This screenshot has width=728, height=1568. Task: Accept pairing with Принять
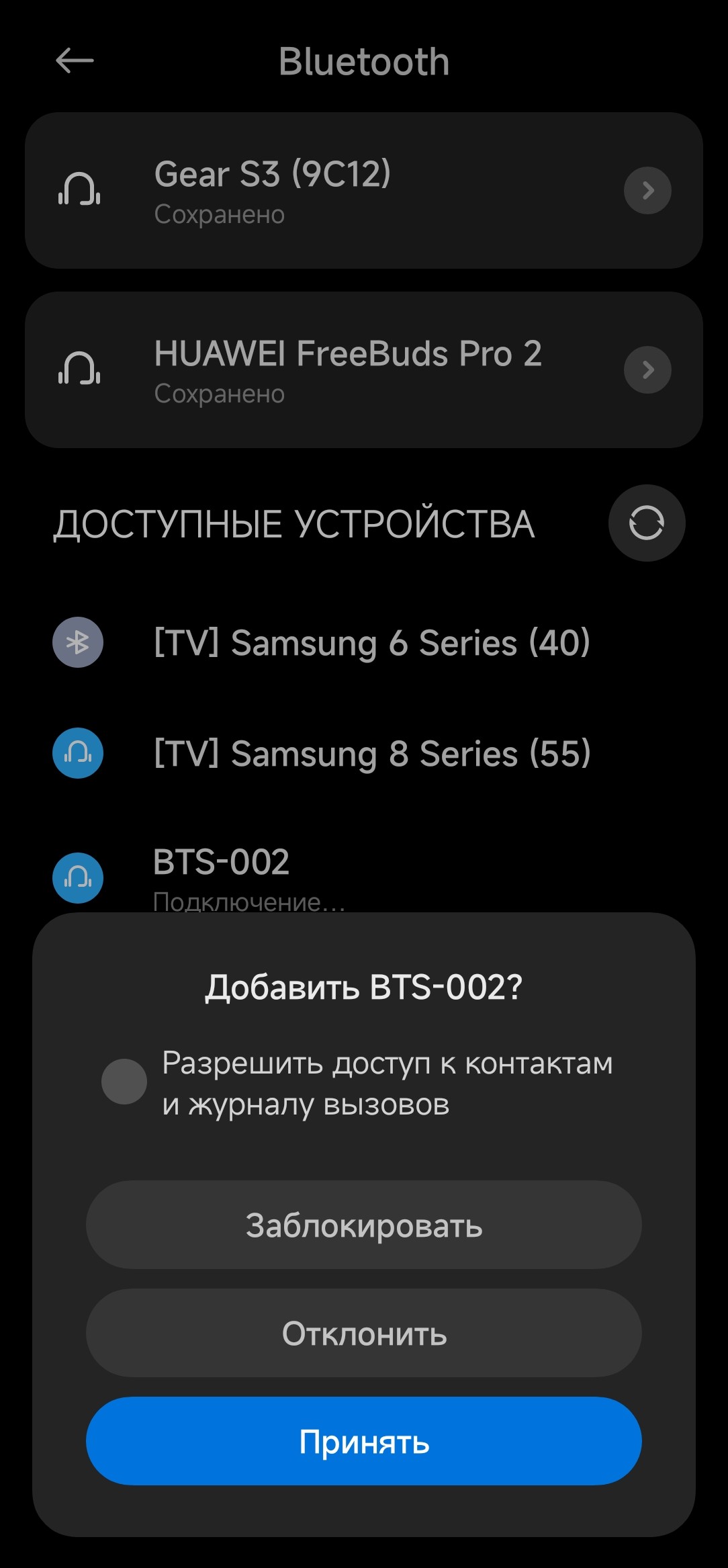pyautogui.click(x=363, y=1441)
